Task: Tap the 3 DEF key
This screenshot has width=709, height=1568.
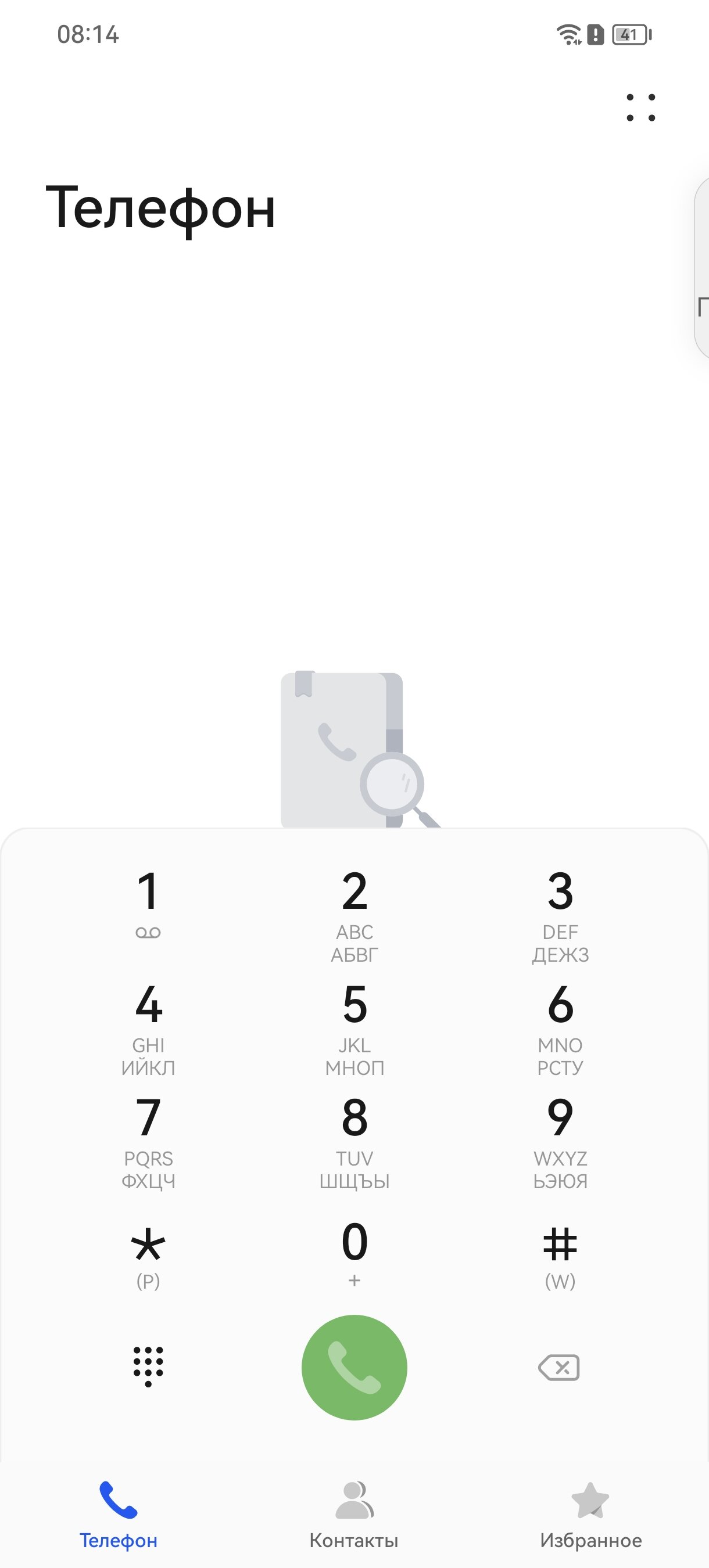Action: coord(560,913)
